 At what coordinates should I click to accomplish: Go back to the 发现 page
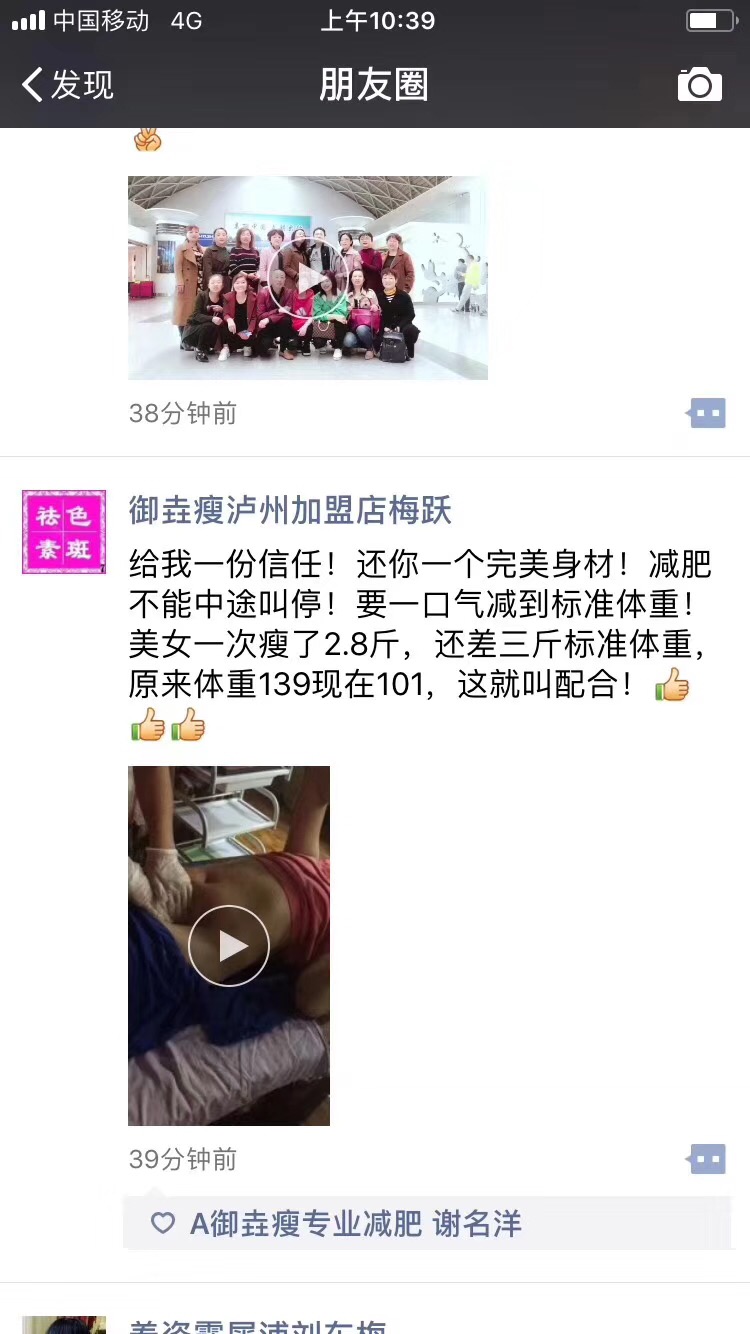(68, 85)
